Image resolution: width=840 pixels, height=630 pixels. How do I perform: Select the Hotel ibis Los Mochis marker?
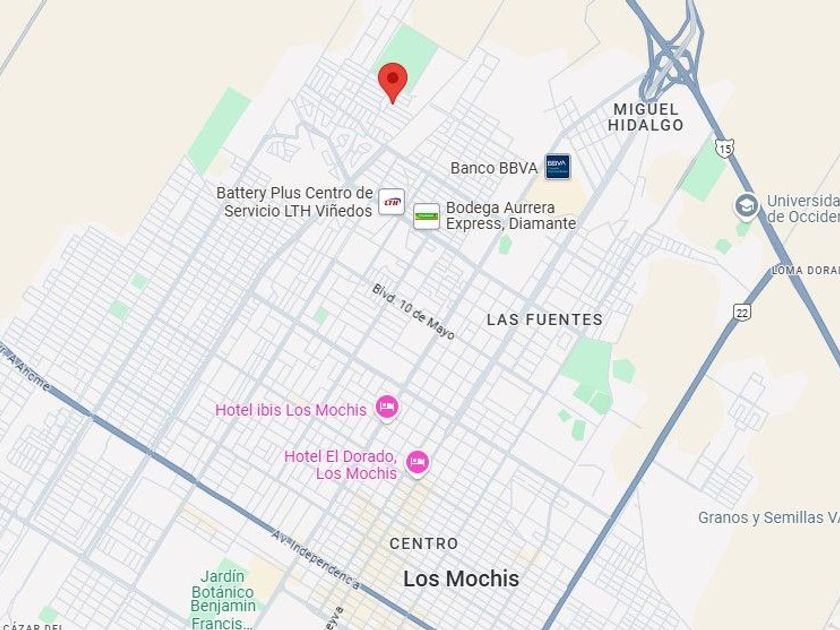(387, 408)
